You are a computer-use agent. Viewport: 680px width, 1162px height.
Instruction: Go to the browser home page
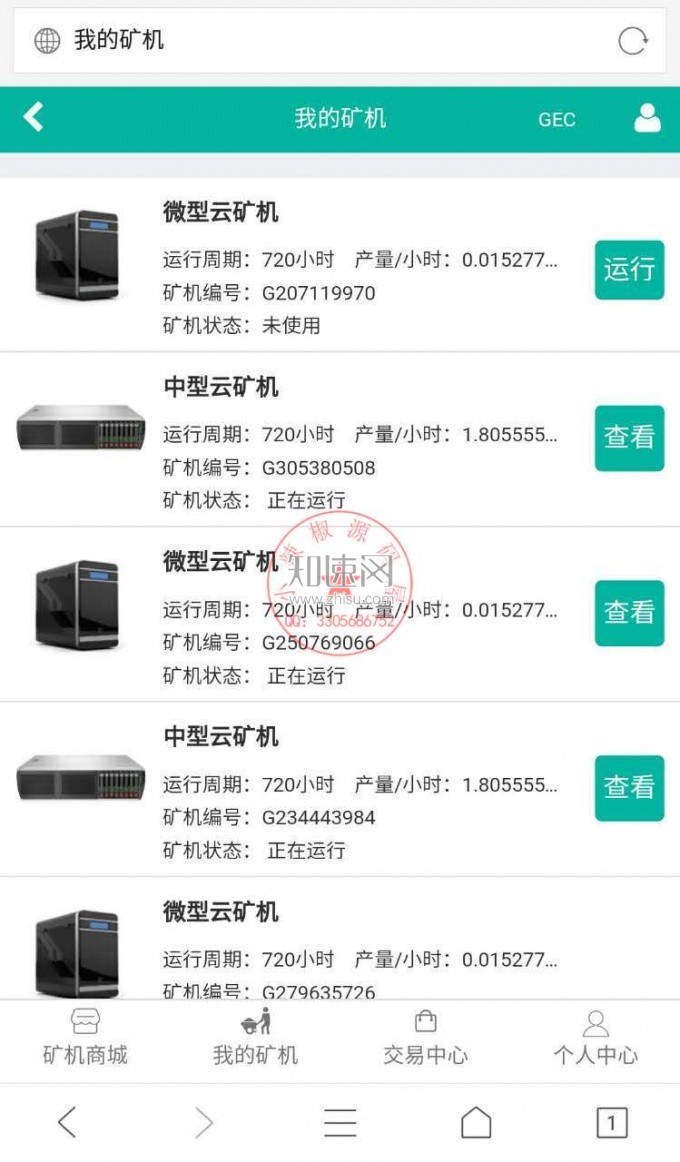(476, 1123)
